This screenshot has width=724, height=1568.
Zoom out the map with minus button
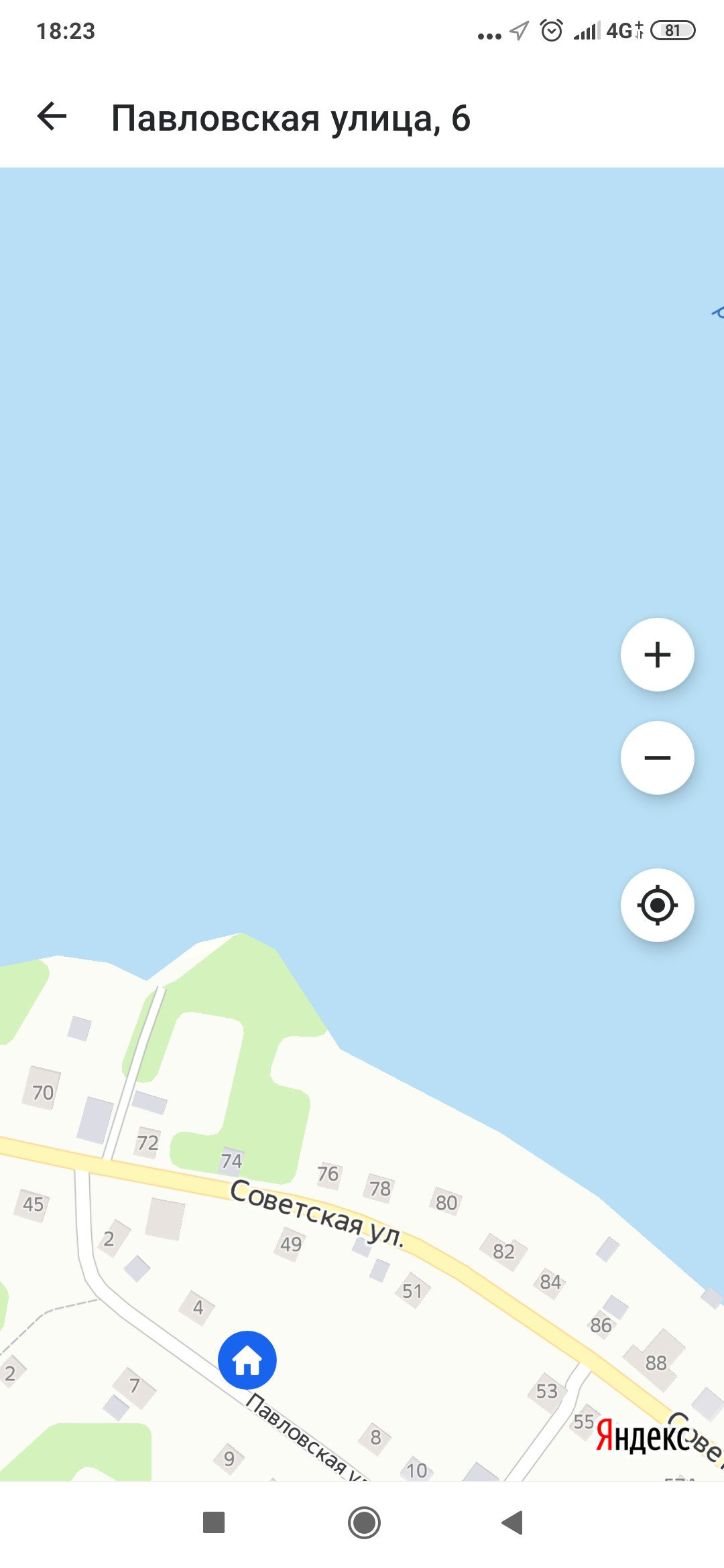click(657, 758)
